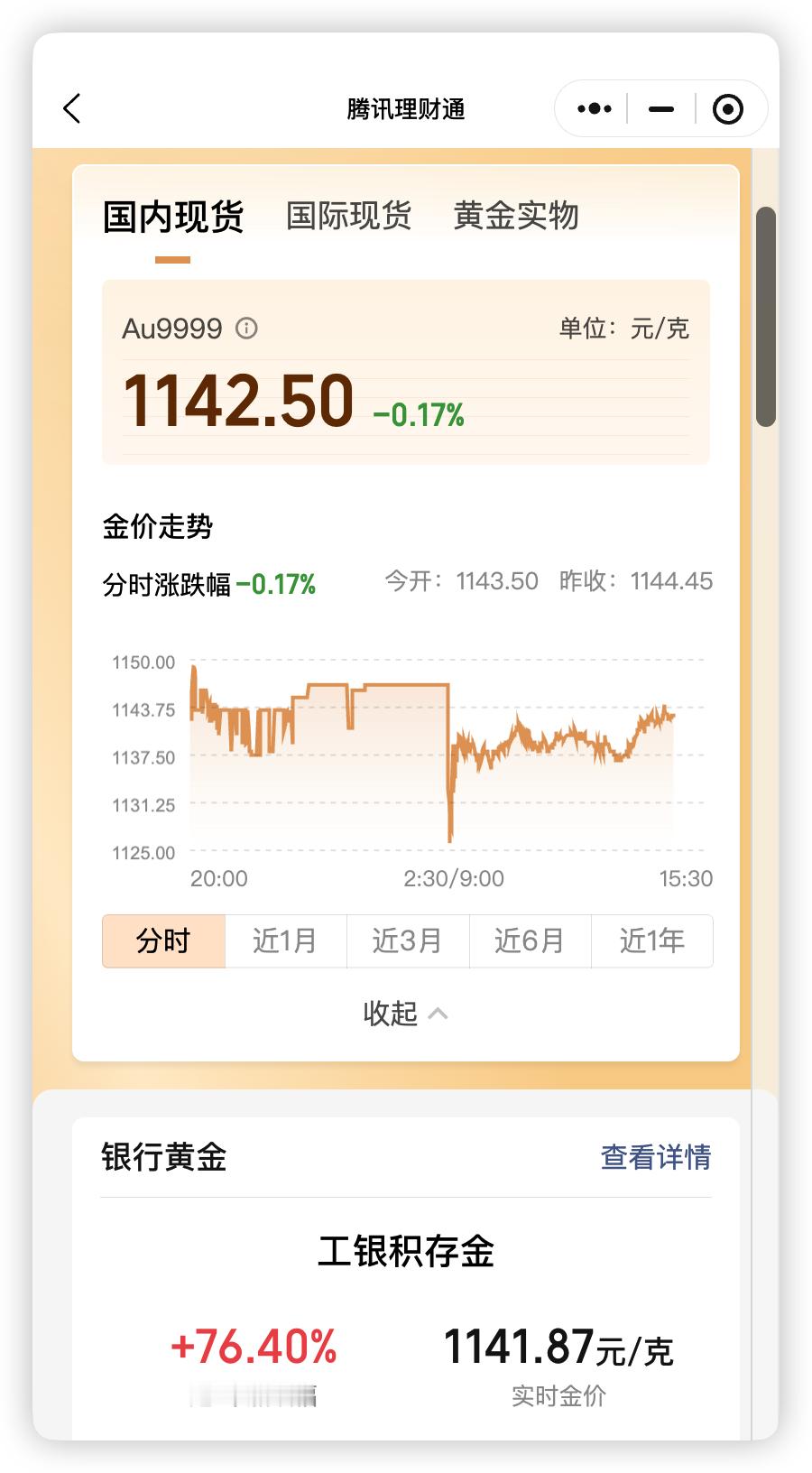
Task: Select the 近3月 time range
Action: coord(408,940)
